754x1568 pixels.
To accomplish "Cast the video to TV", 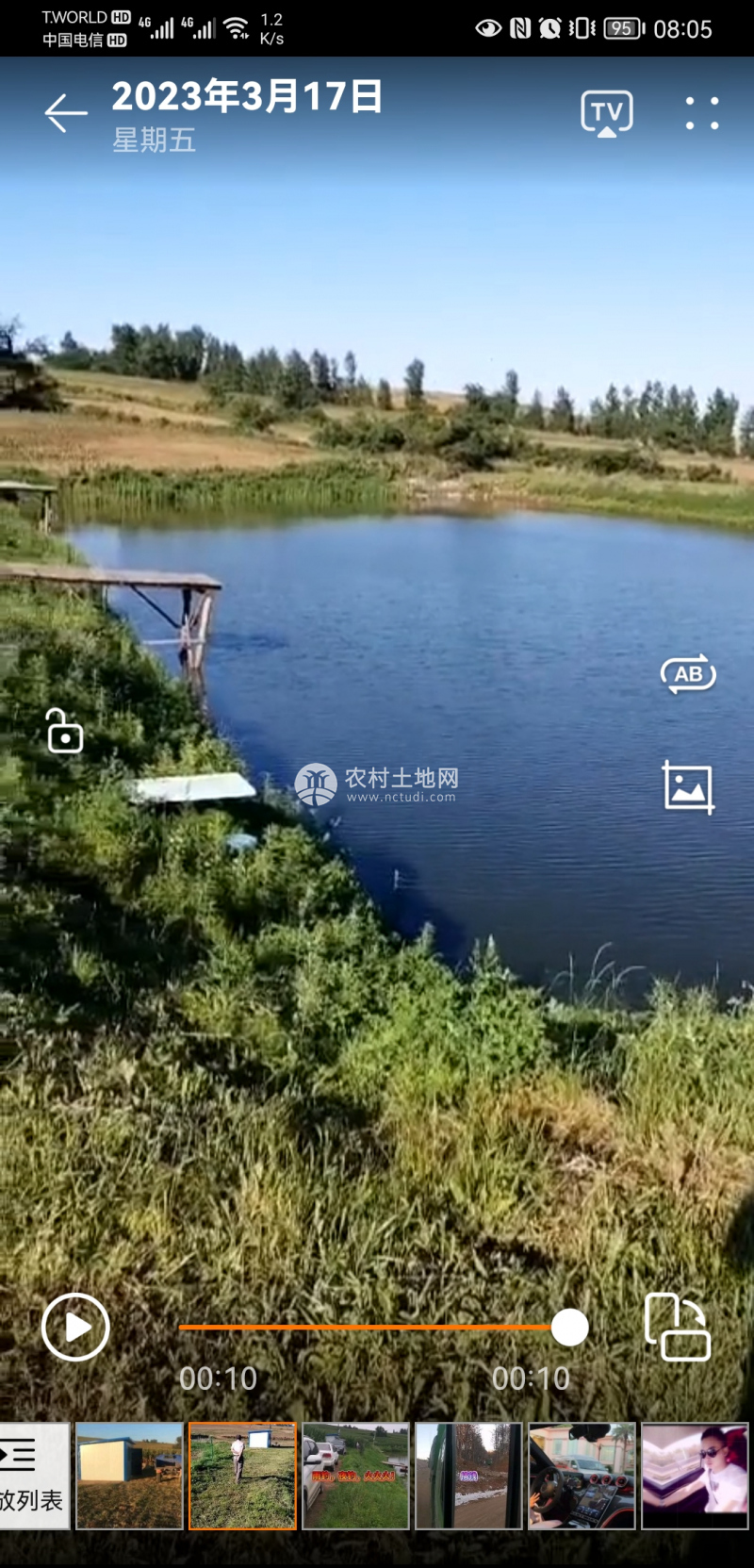I will tap(606, 113).
